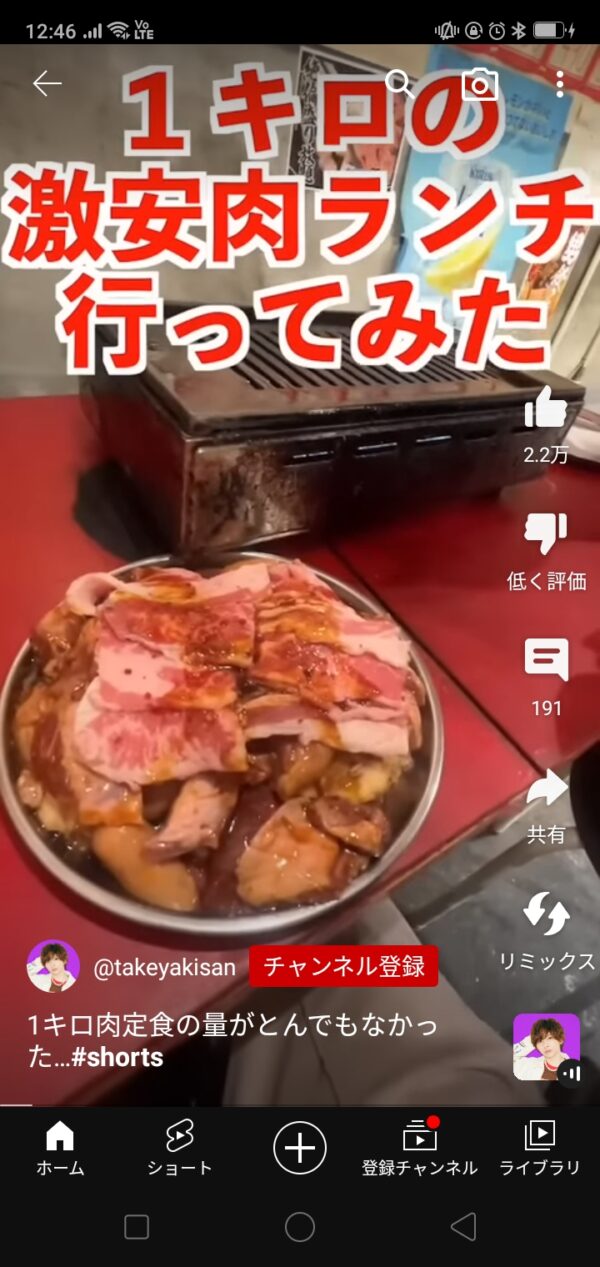Switch to the ショート tab

(x=180, y=1147)
